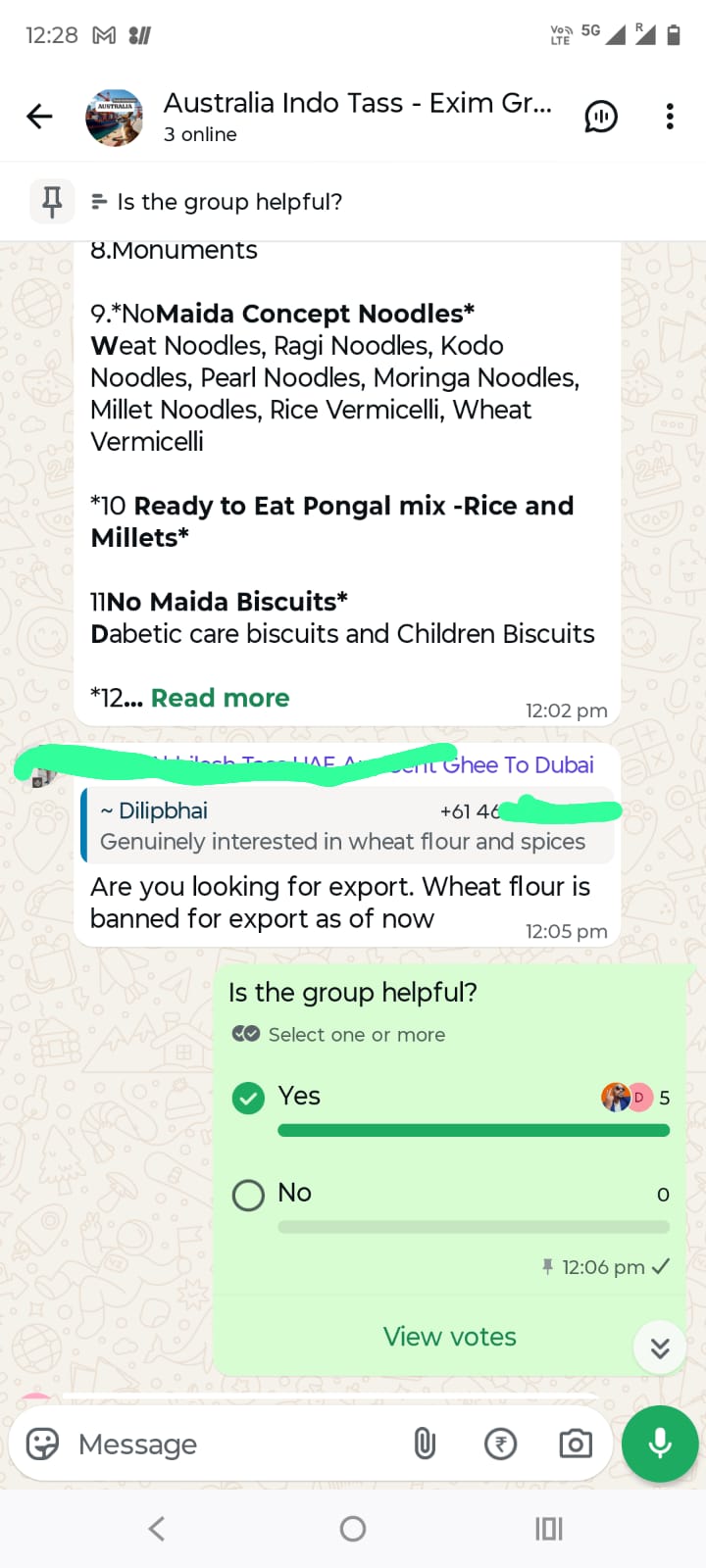Open the sticker/emoji picker icon

[40, 1444]
